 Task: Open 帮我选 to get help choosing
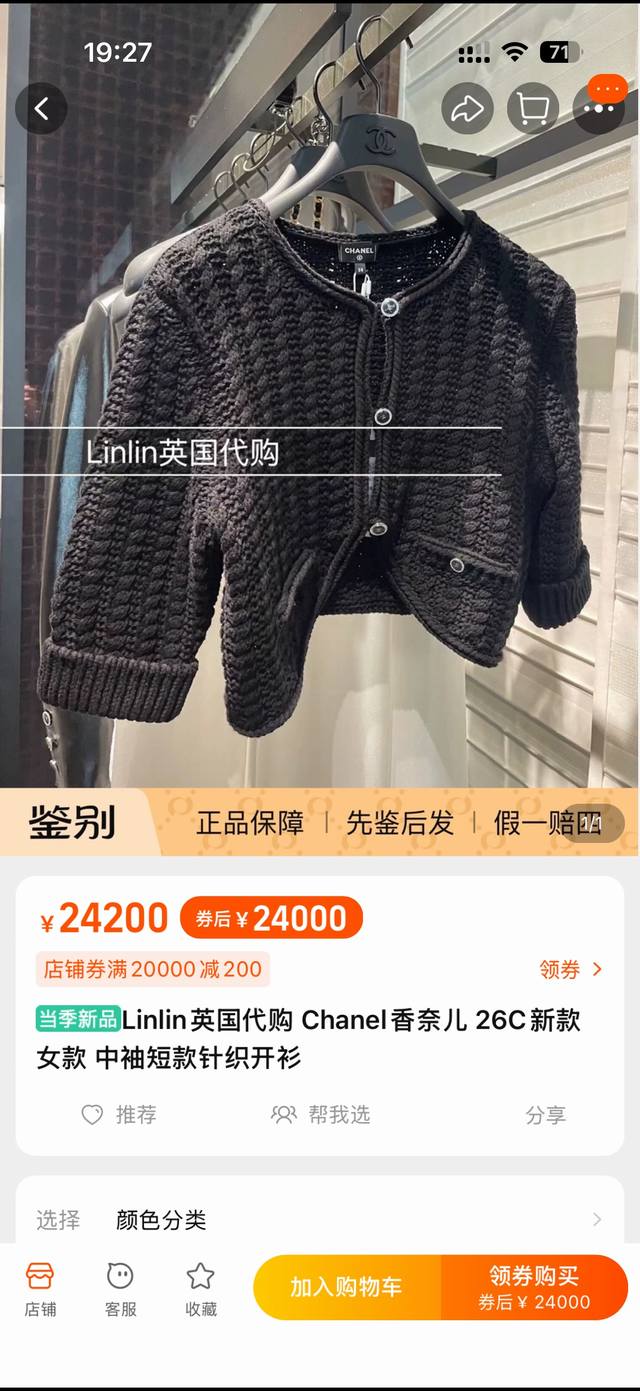[321, 1114]
